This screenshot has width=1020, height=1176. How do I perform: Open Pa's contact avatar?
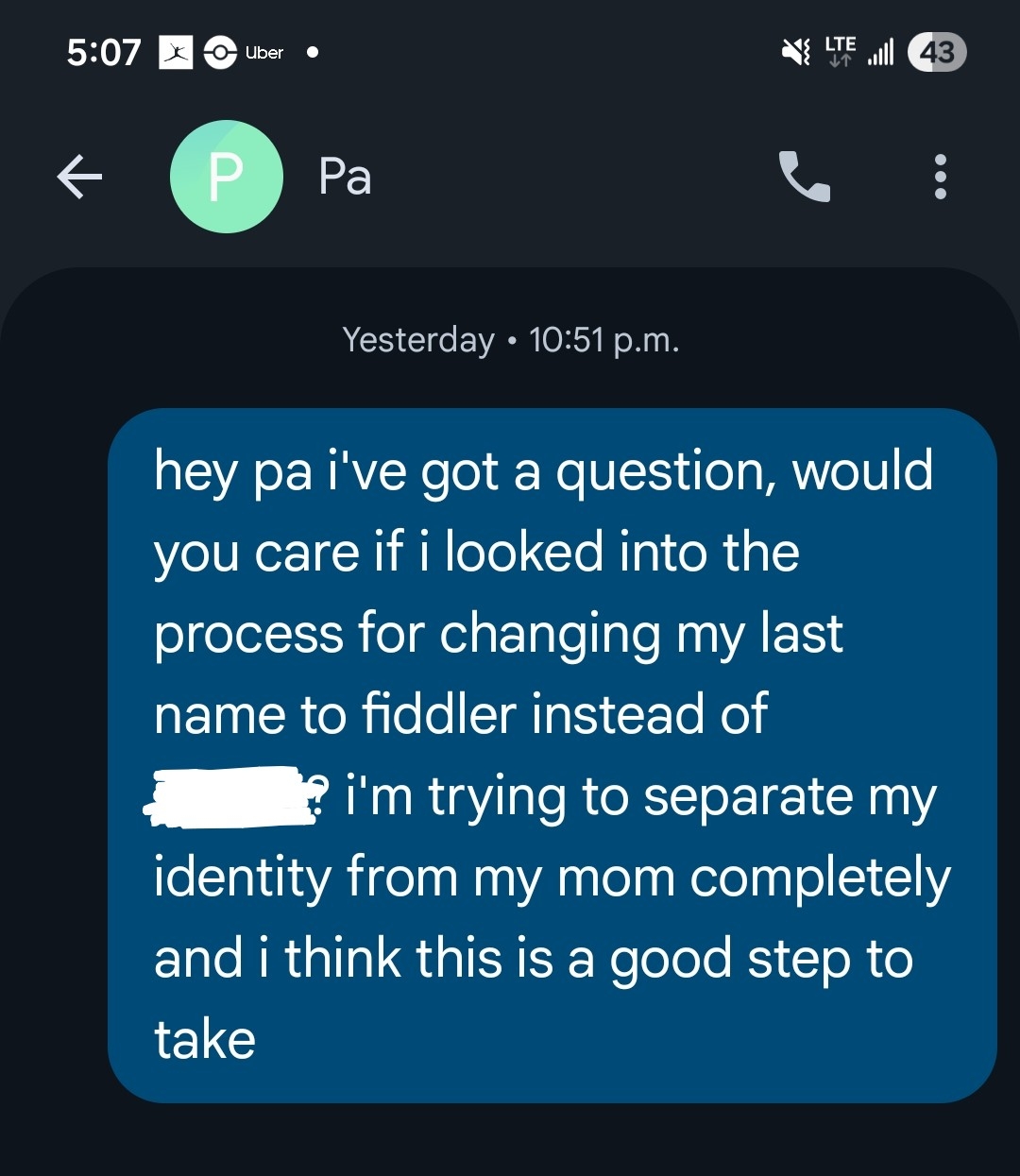(226, 177)
